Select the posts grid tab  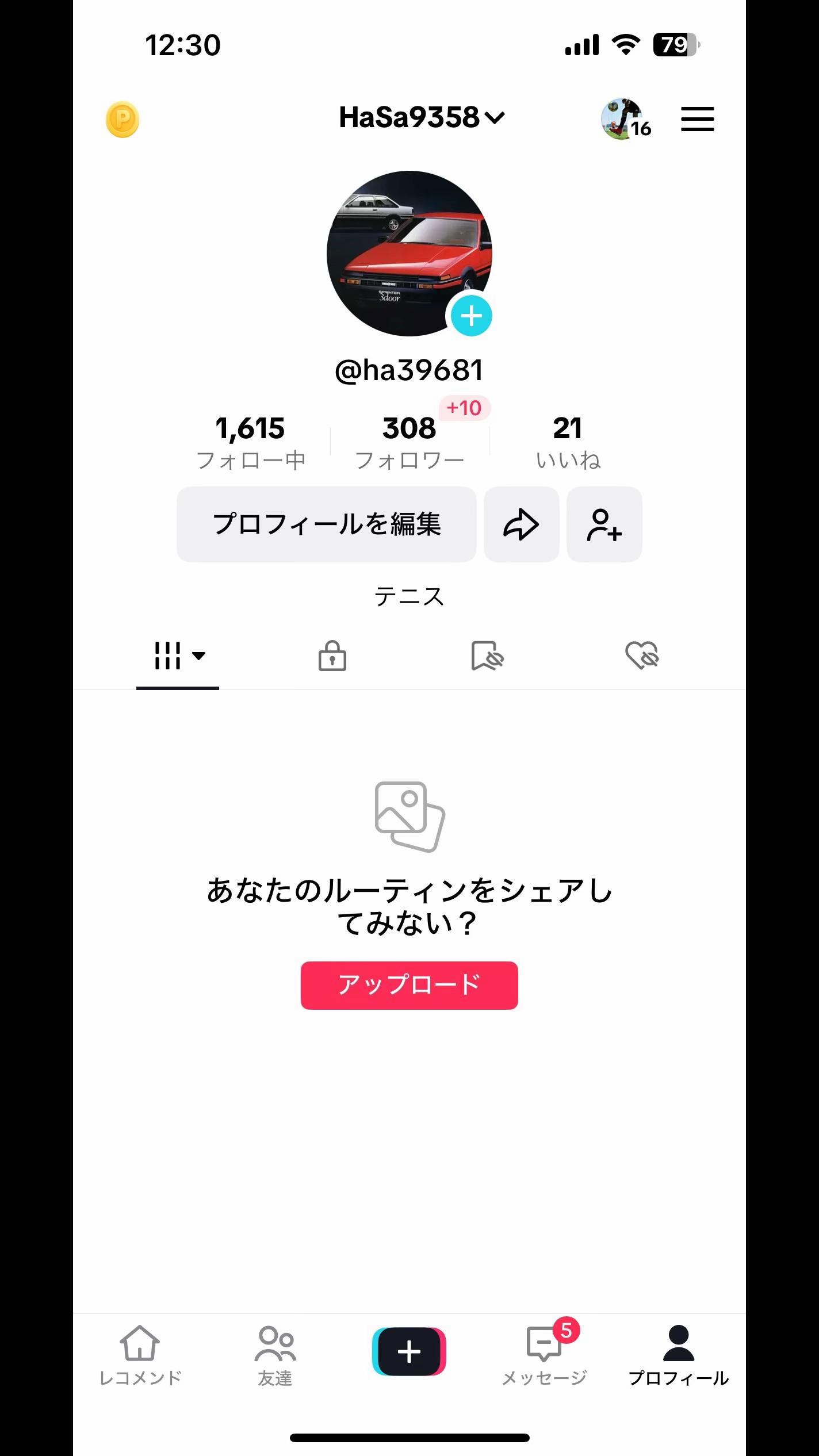click(178, 656)
